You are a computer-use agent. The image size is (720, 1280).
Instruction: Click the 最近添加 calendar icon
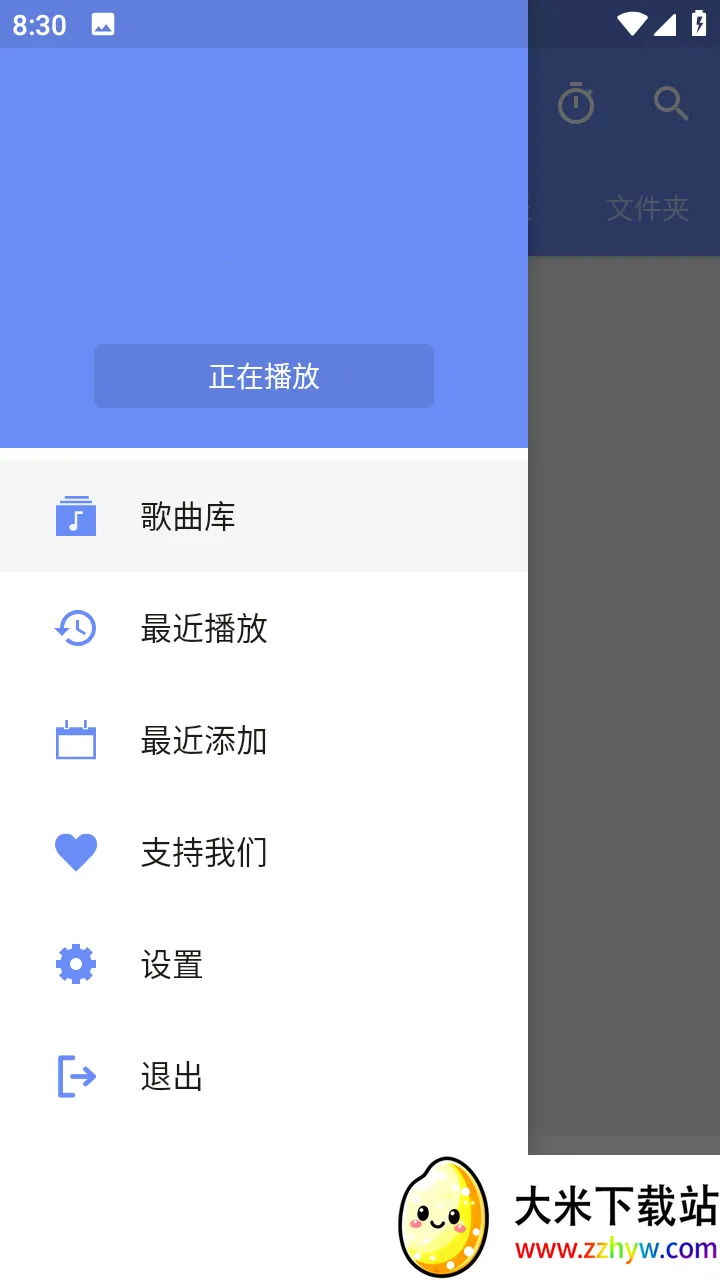click(x=75, y=740)
